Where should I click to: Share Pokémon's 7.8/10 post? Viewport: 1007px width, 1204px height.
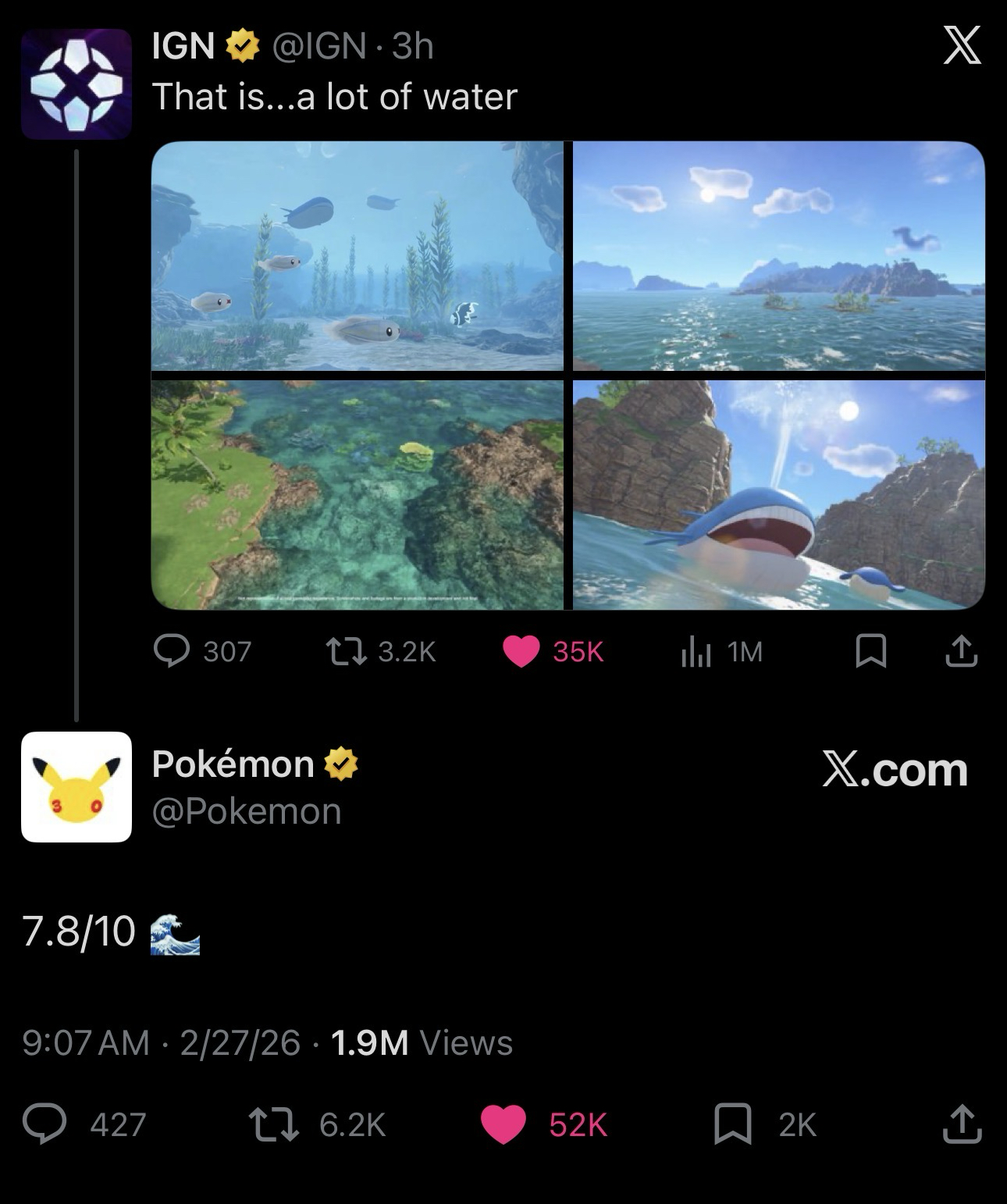pyautogui.click(x=963, y=1124)
